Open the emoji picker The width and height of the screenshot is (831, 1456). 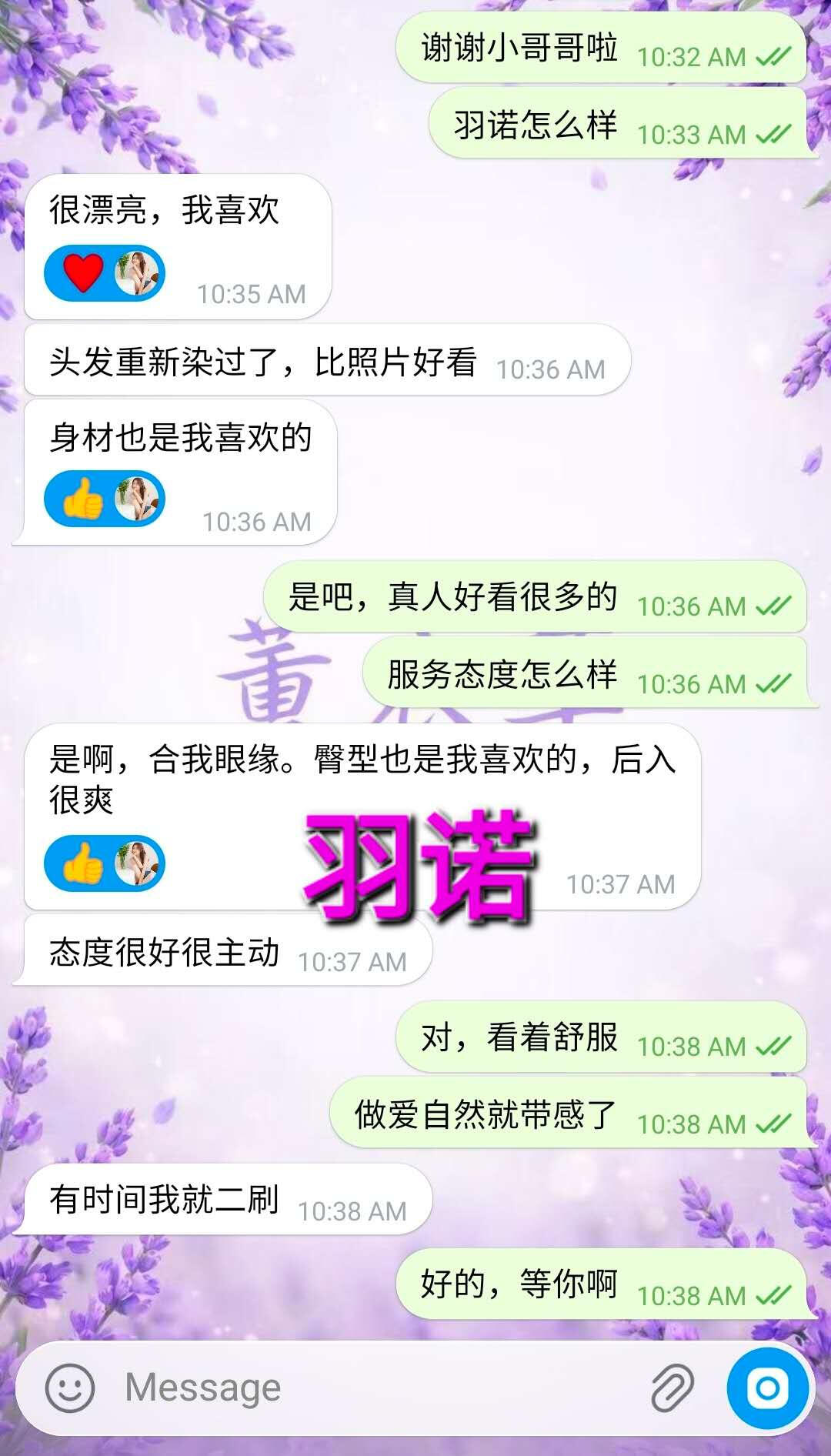click(70, 1388)
